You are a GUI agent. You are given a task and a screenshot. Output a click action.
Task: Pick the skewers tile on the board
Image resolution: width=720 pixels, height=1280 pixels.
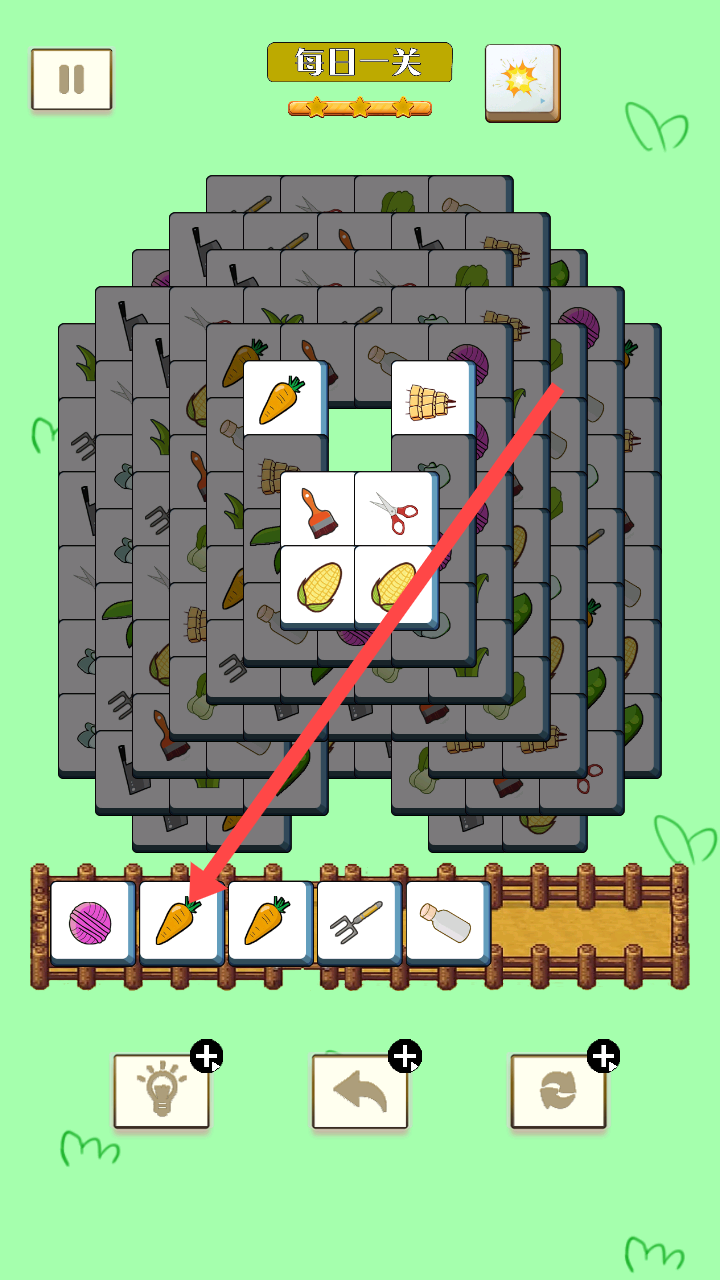432,398
